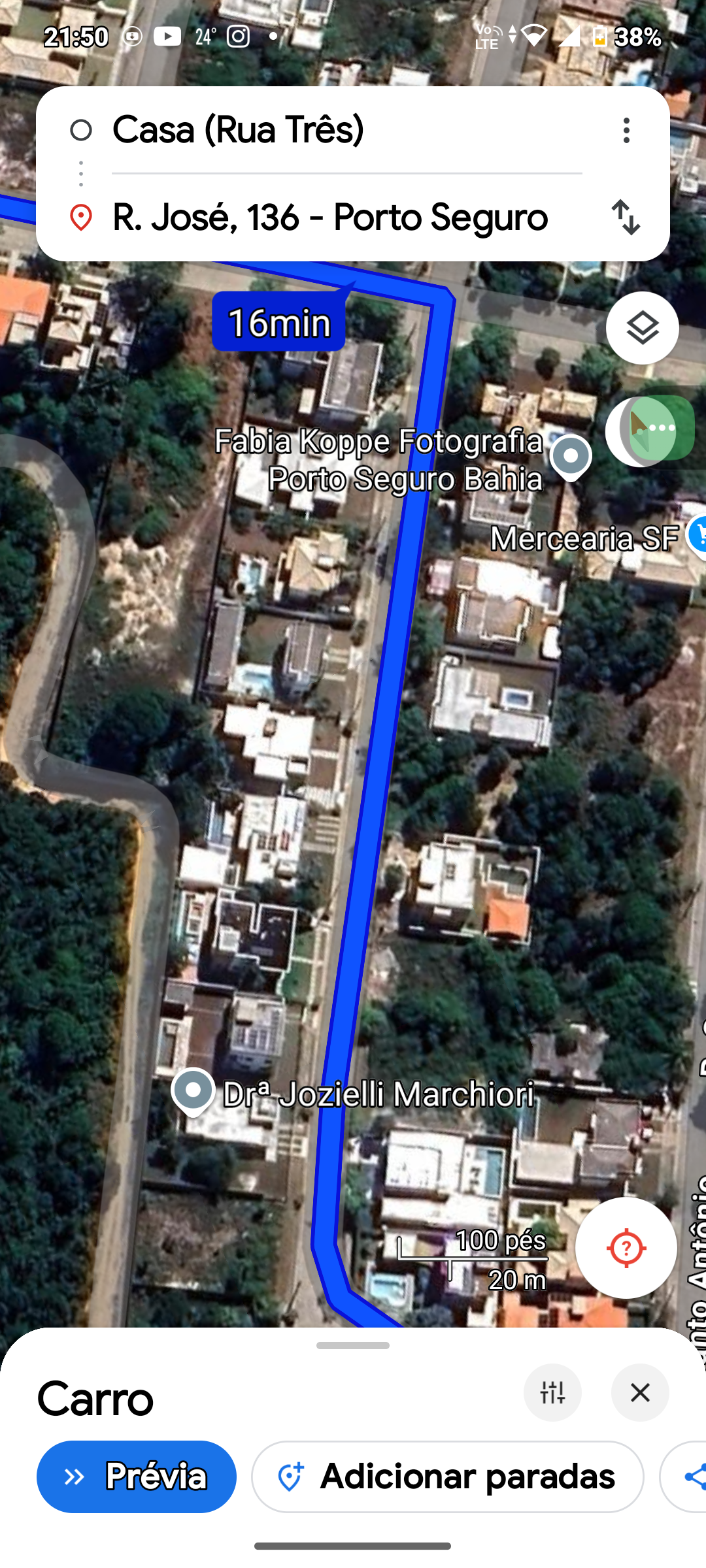Tap the 16min route label
The height and width of the screenshot is (1568, 706).
pos(279,322)
